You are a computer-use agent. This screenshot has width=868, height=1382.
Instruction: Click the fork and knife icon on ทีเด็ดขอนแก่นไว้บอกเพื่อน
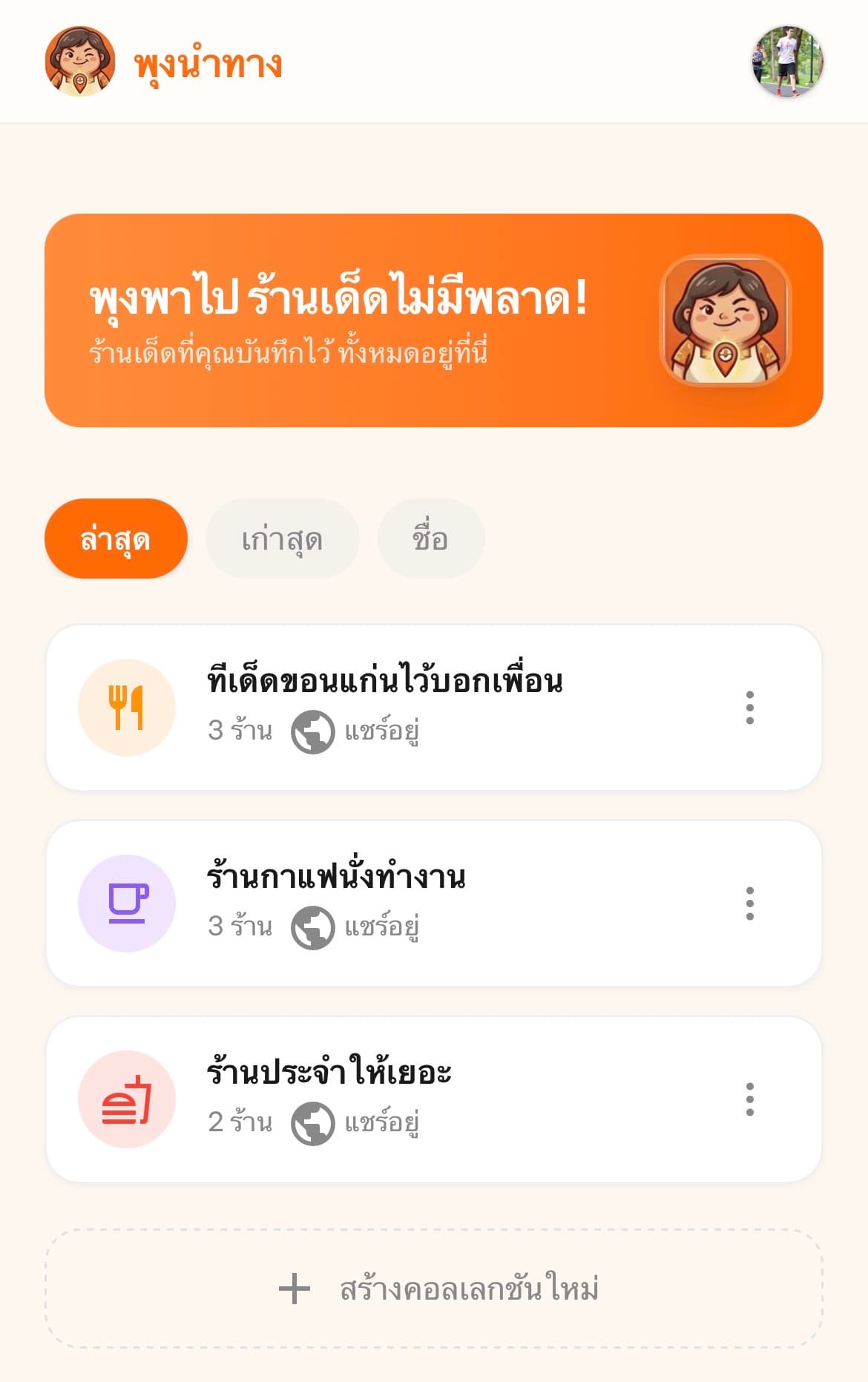(x=126, y=707)
